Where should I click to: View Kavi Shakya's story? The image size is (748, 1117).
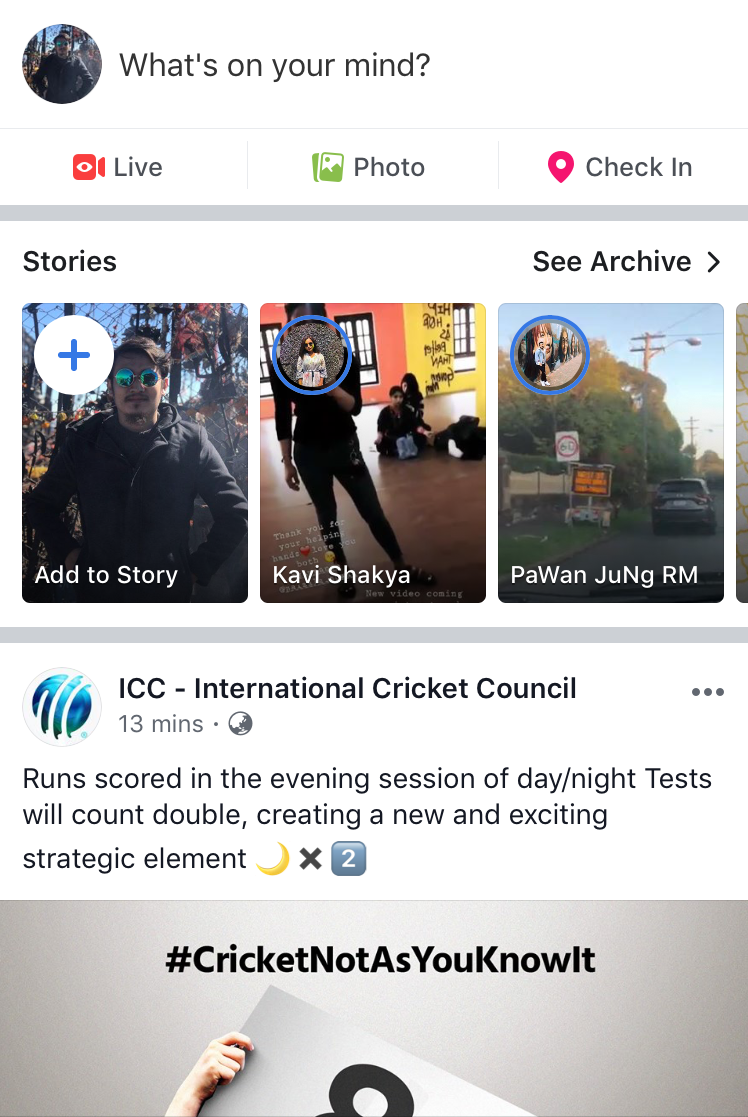point(373,453)
